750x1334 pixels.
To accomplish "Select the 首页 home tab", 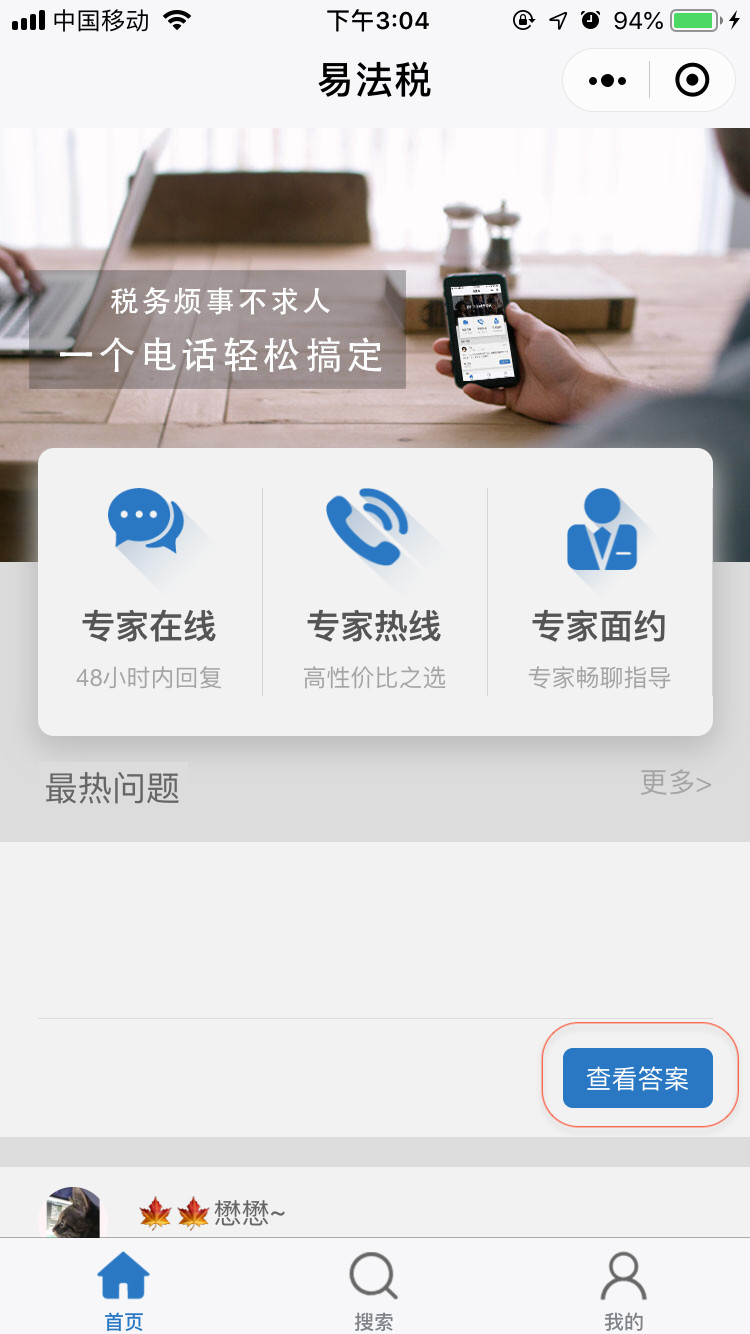I will pos(124,1291).
